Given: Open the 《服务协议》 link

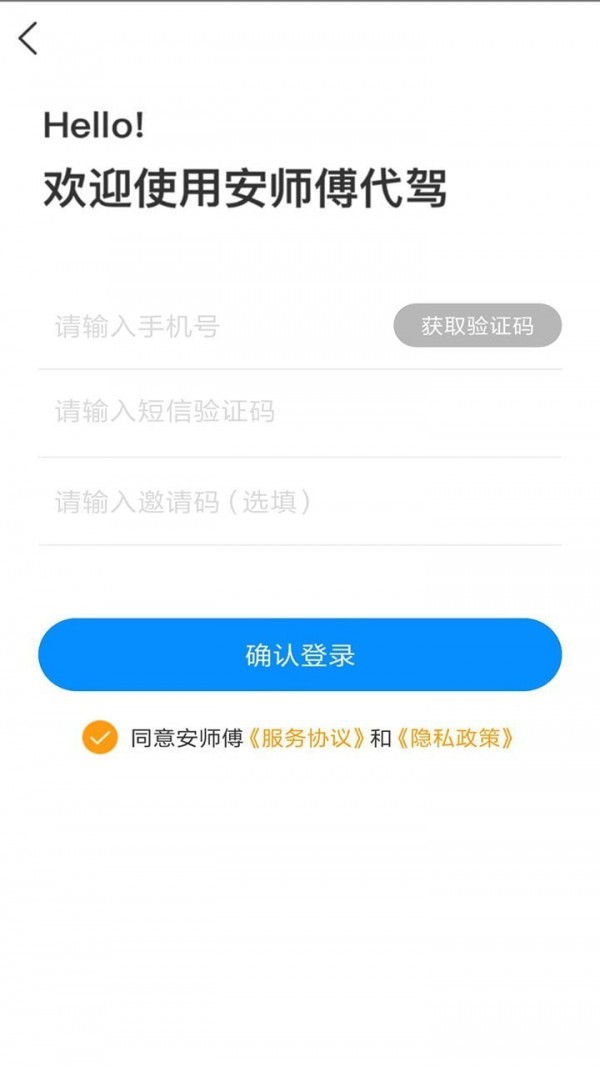Looking at the screenshot, I should point(306,739).
